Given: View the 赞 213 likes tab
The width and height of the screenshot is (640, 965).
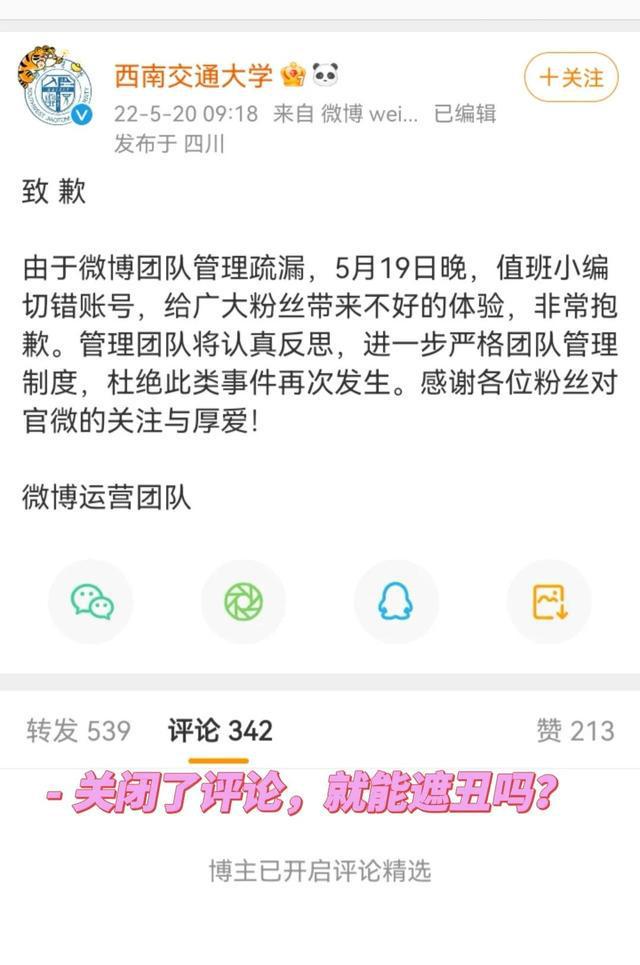Looking at the screenshot, I should (x=575, y=731).
